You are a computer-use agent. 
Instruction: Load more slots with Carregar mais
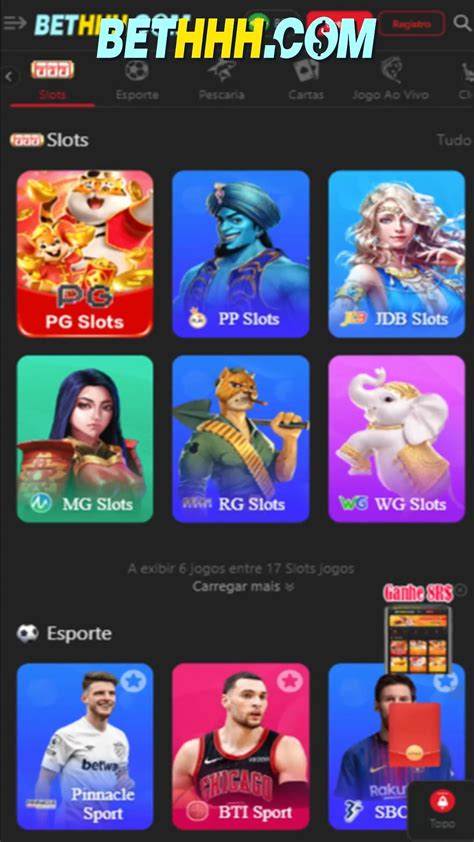point(243,586)
